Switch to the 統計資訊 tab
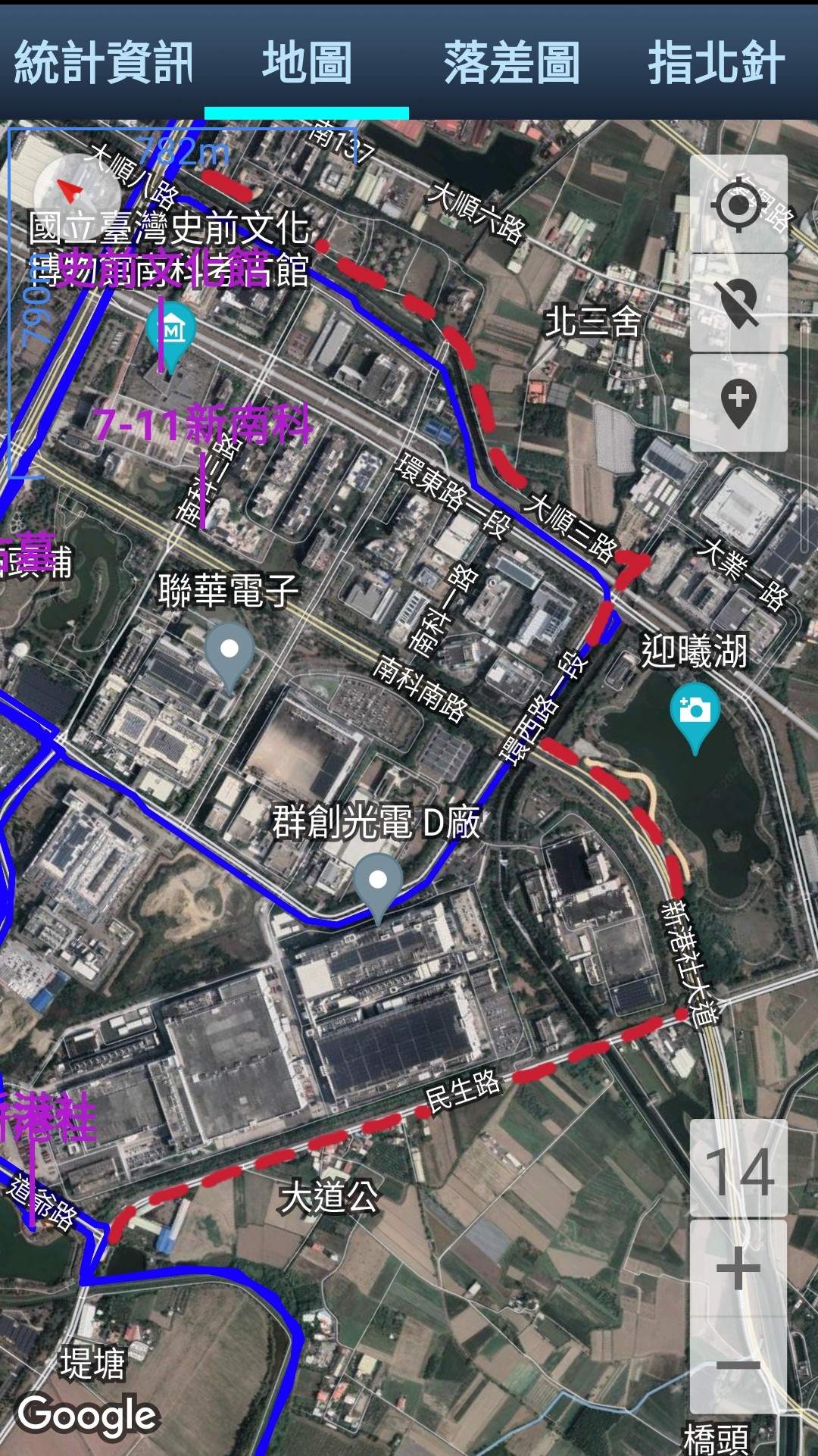818x1456 pixels. (x=103, y=62)
